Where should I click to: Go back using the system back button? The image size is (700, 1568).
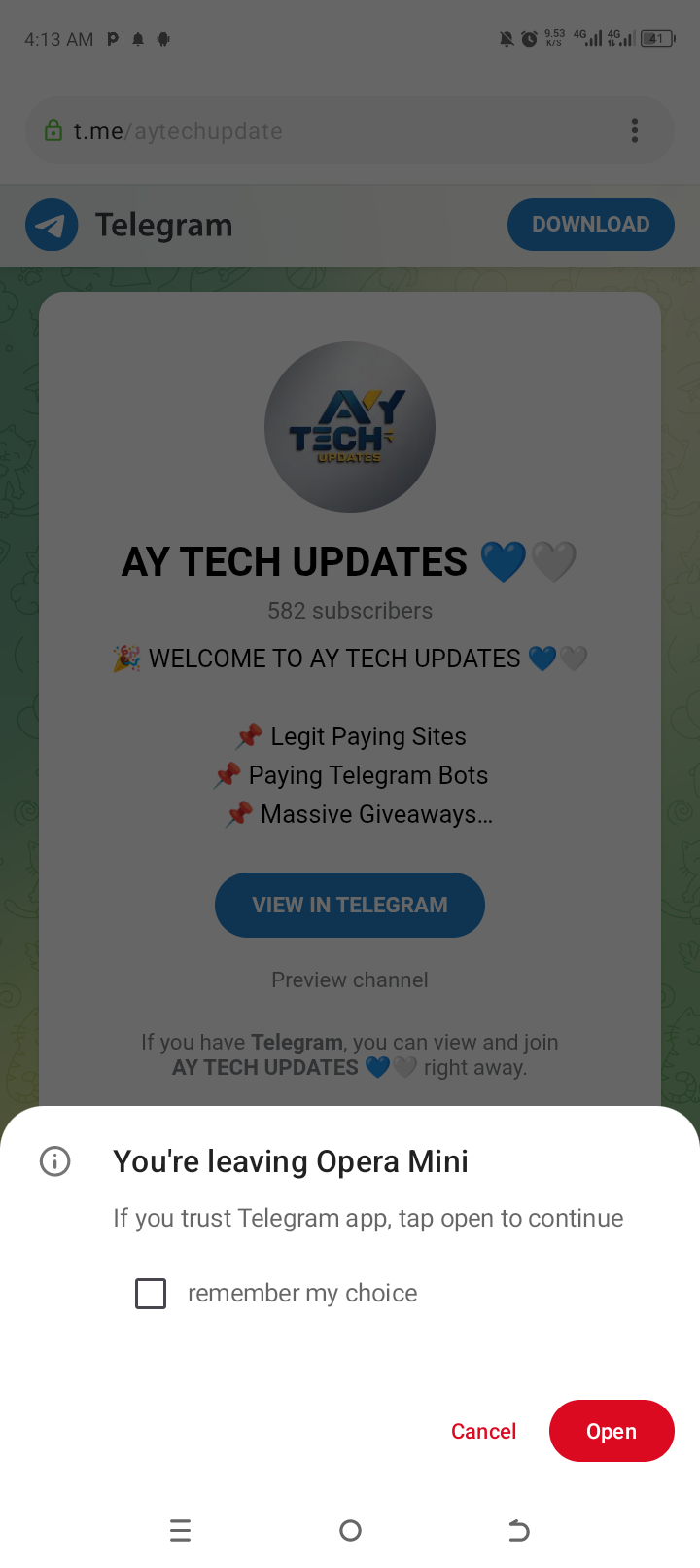[519, 1531]
